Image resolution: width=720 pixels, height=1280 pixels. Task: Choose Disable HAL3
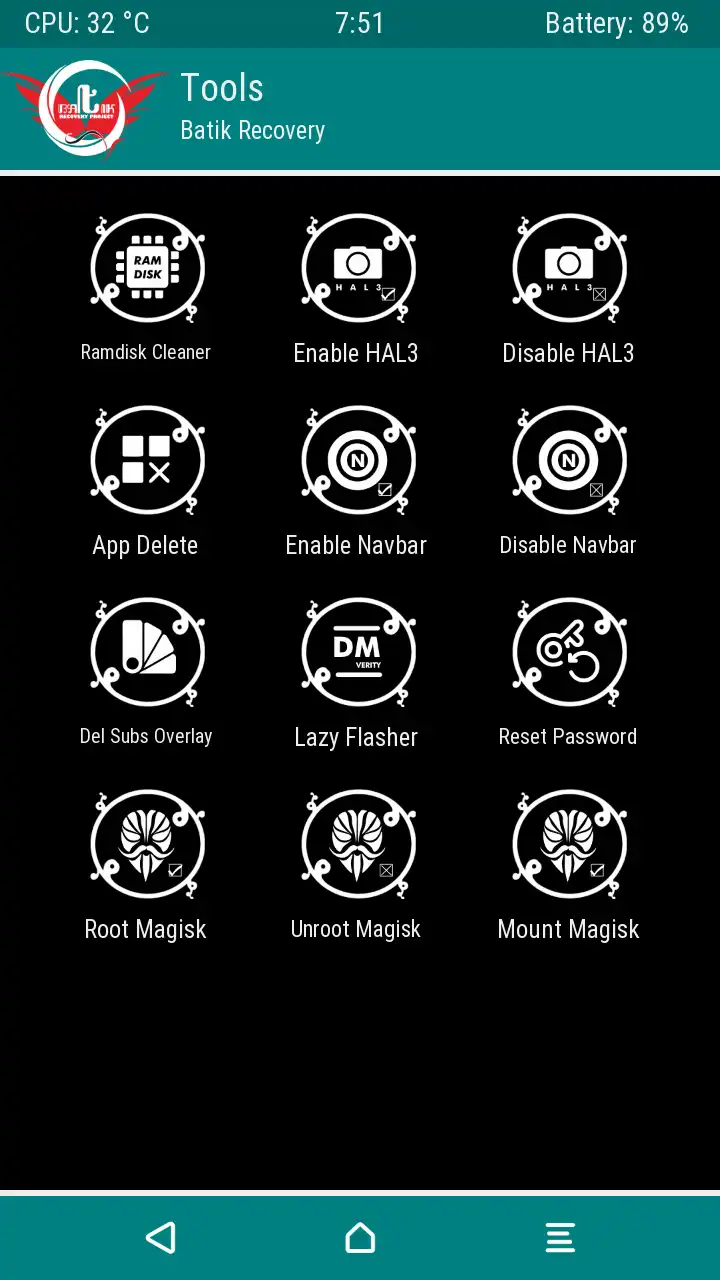568,268
